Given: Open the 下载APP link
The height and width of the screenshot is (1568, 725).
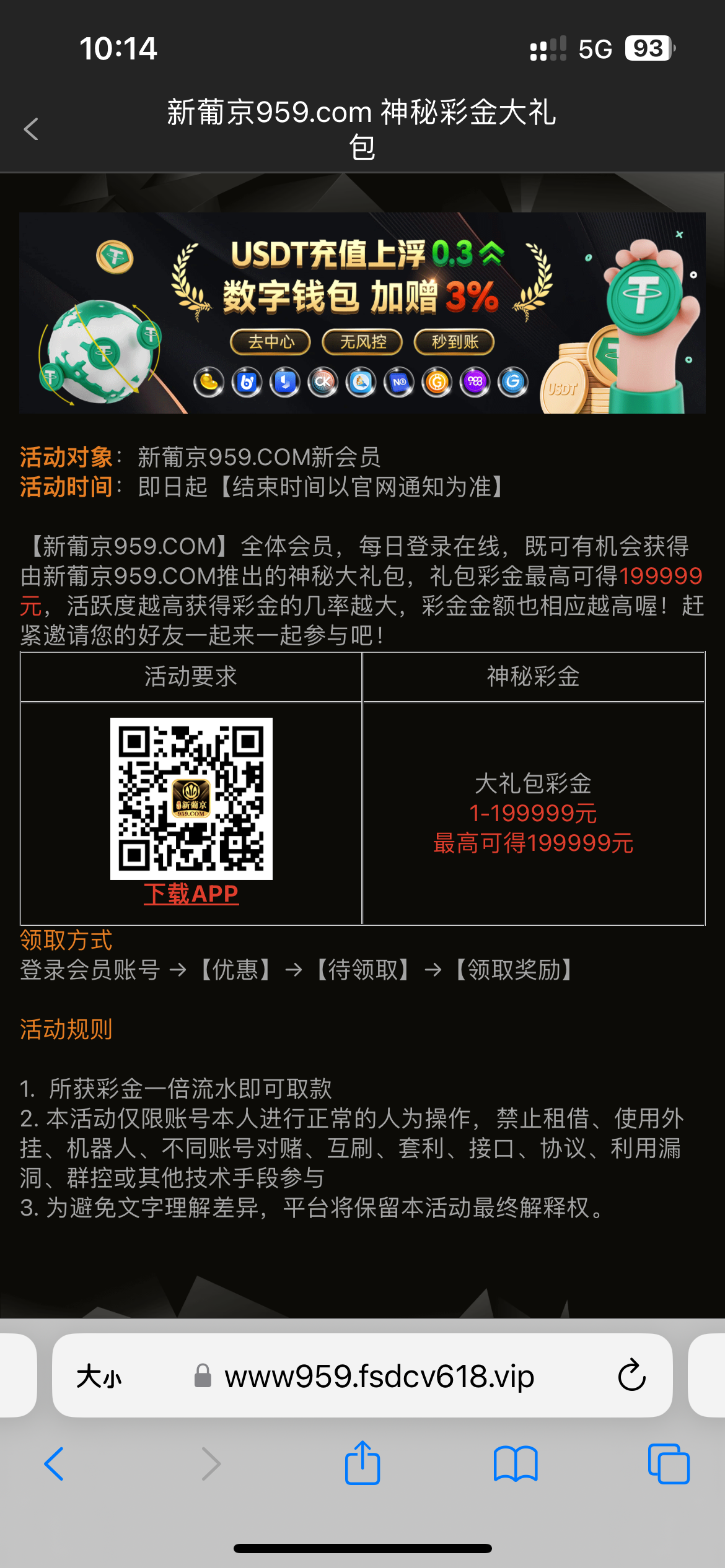Looking at the screenshot, I should [x=191, y=894].
